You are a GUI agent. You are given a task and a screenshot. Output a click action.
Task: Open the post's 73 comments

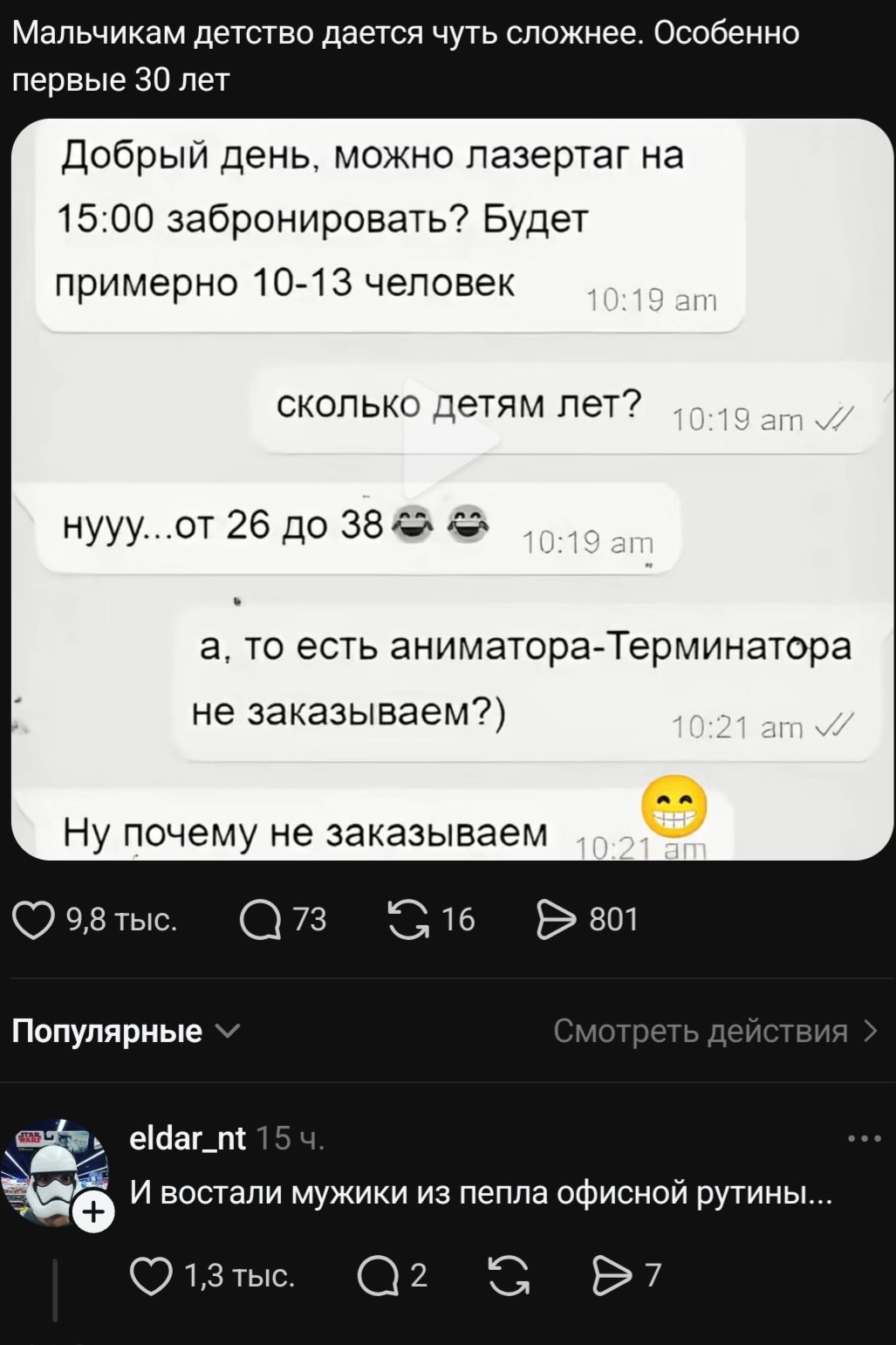(259, 920)
